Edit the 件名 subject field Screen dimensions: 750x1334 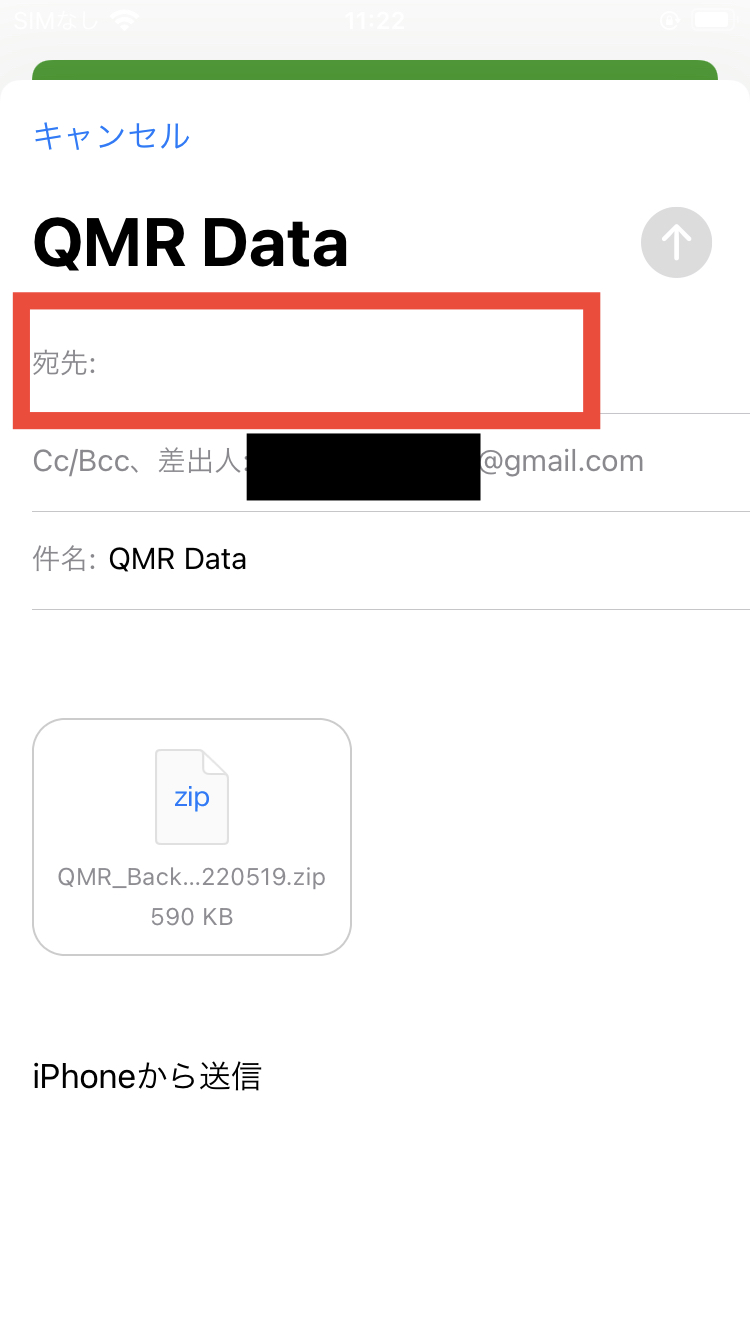[x=400, y=559]
